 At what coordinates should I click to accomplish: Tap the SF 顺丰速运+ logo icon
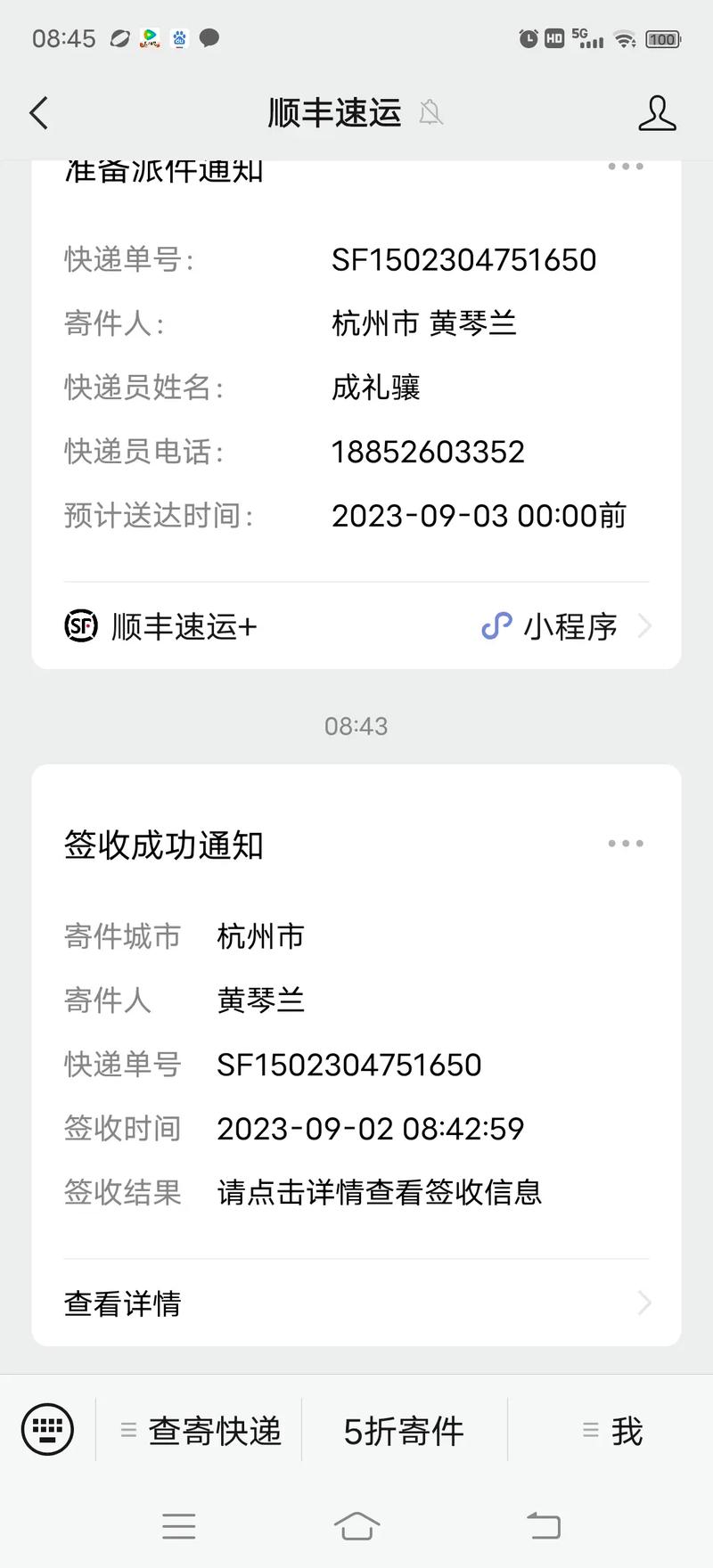(80, 626)
